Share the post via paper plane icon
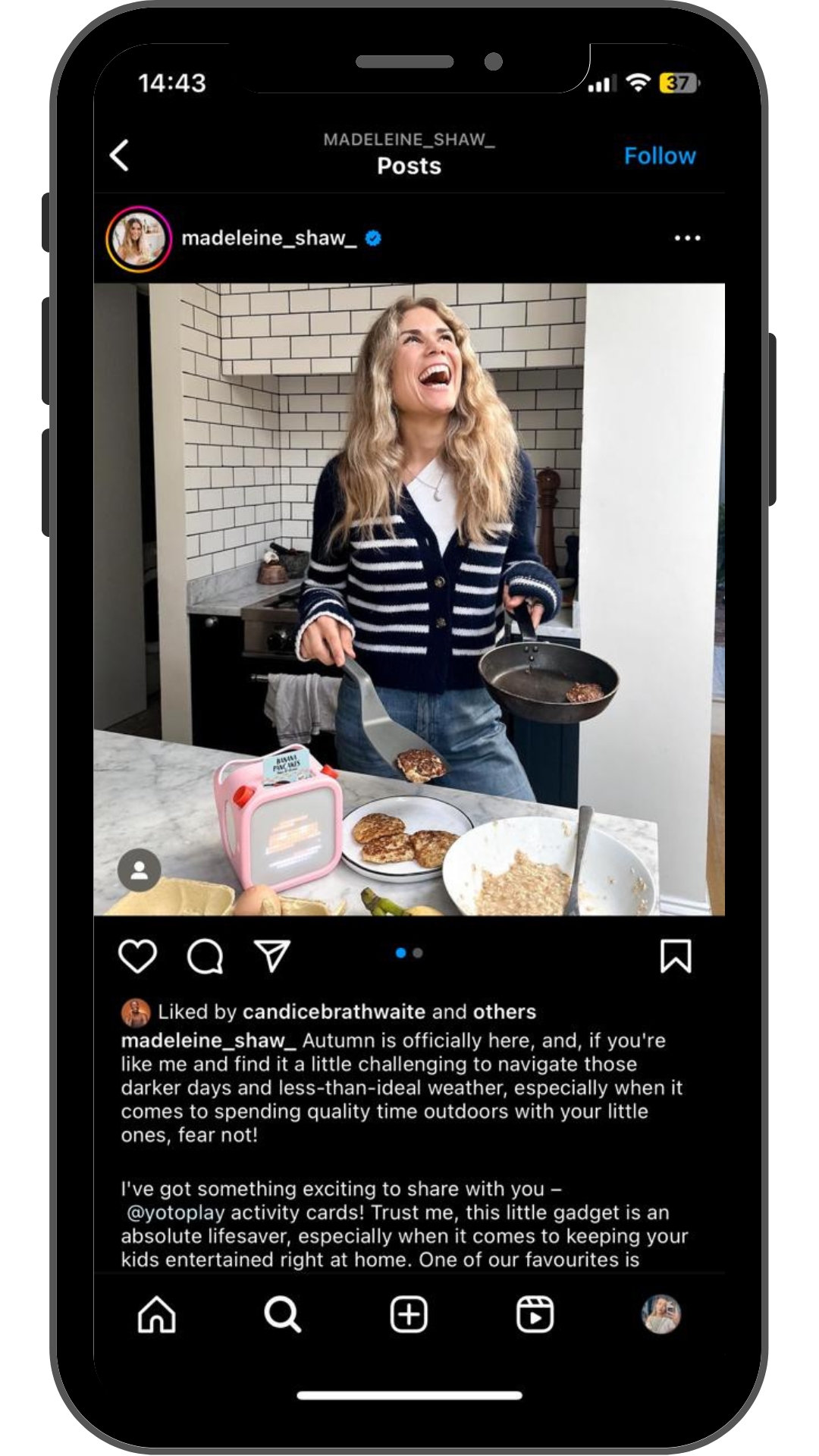 pos(271,955)
